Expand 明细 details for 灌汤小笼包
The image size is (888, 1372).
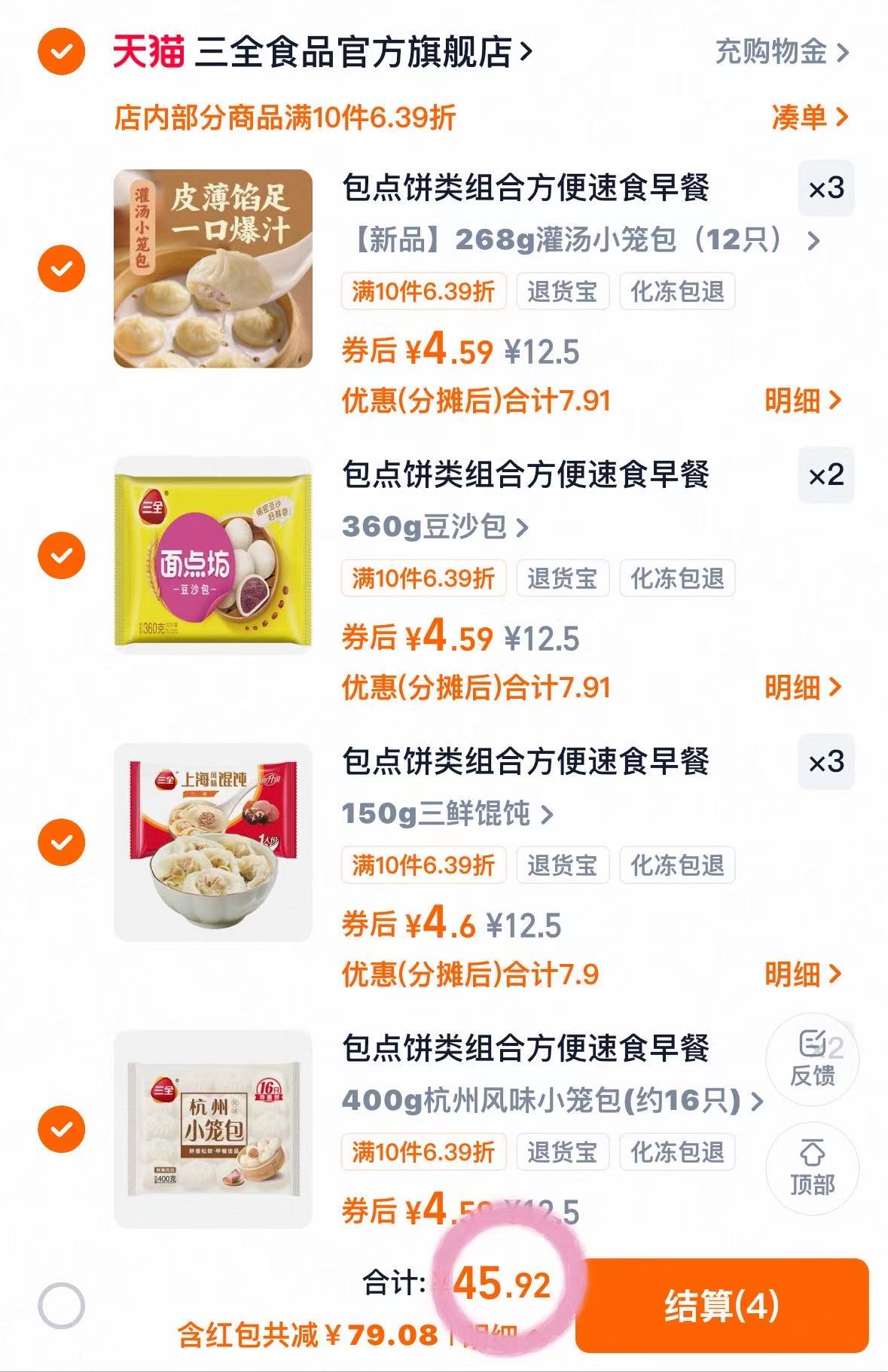coord(805,403)
